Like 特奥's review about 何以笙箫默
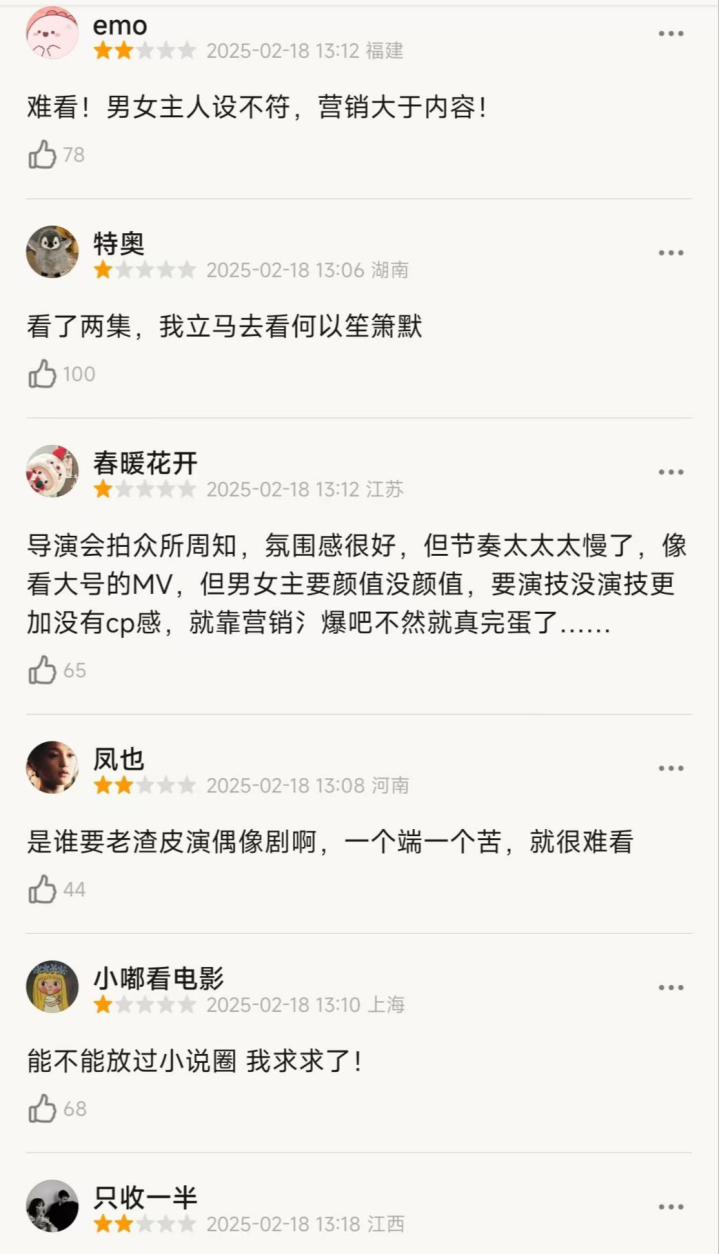 click(x=43, y=374)
